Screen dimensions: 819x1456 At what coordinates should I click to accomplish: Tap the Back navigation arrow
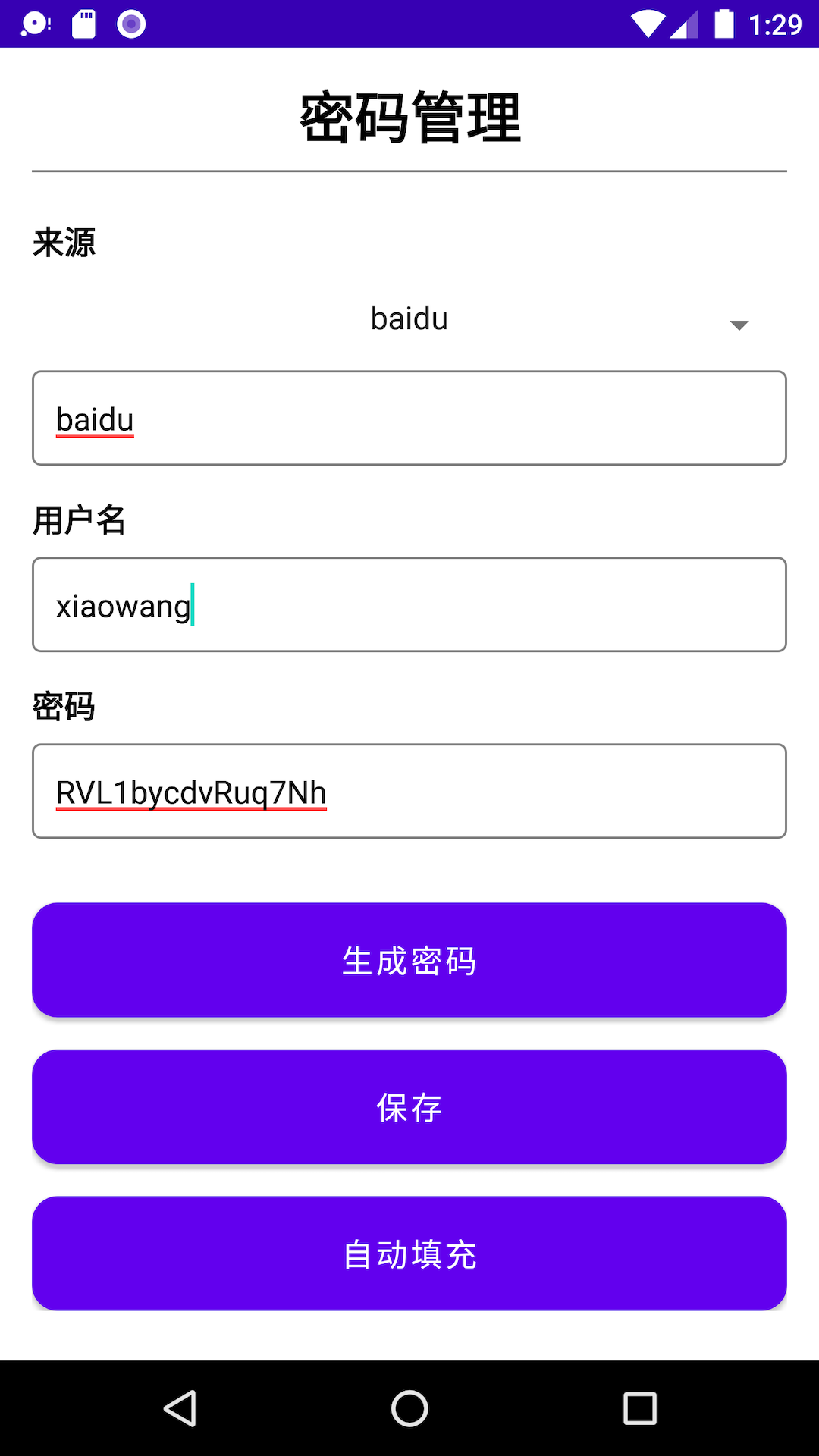180,1410
